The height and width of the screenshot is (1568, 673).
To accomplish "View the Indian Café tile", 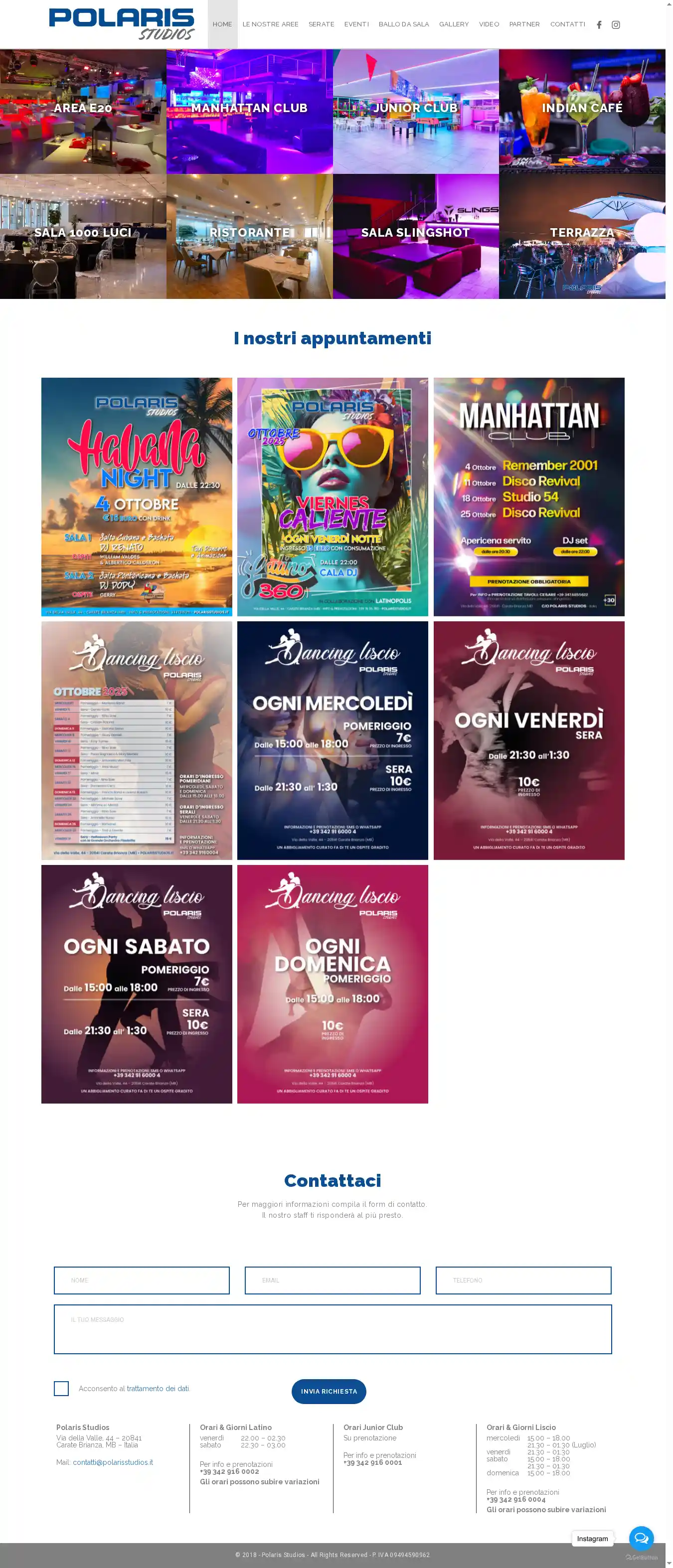I will [582, 112].
